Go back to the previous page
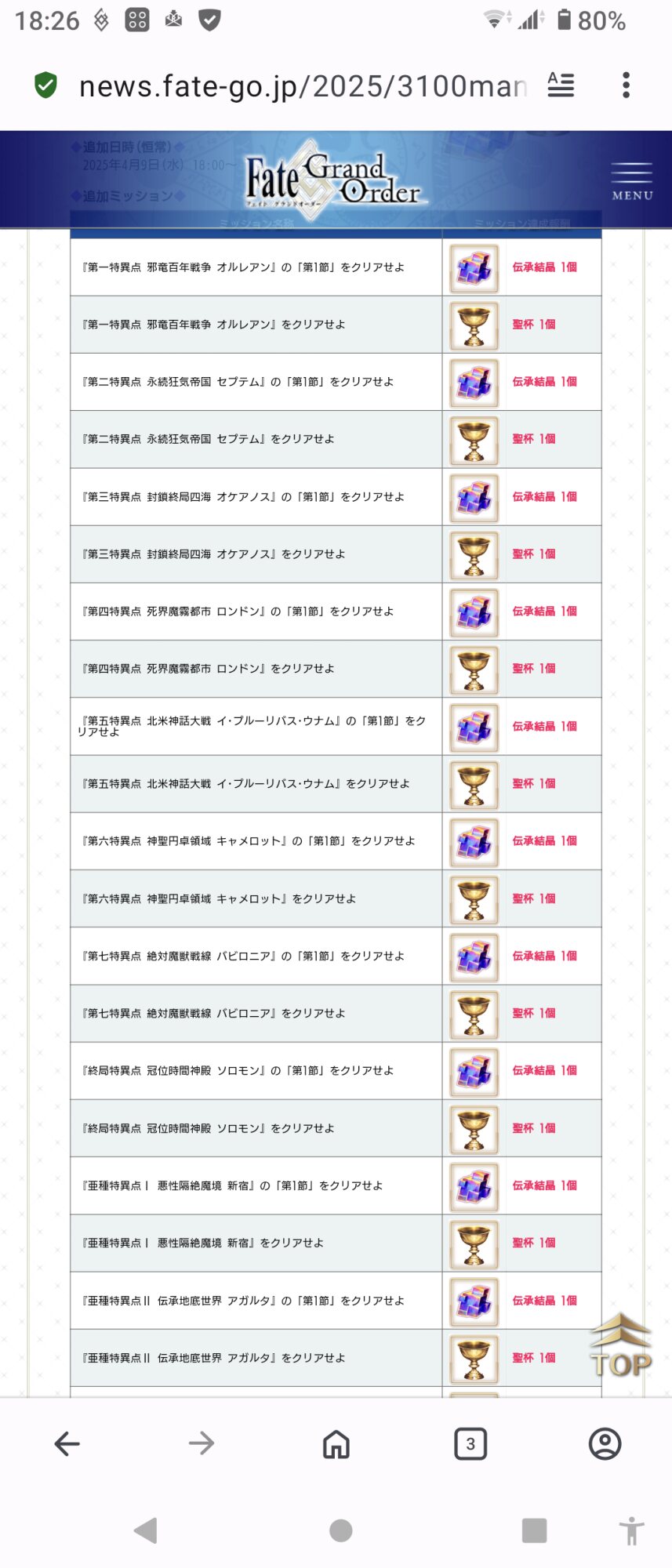The height and width of the screenshot is (1568, 672). point(67,1443)
